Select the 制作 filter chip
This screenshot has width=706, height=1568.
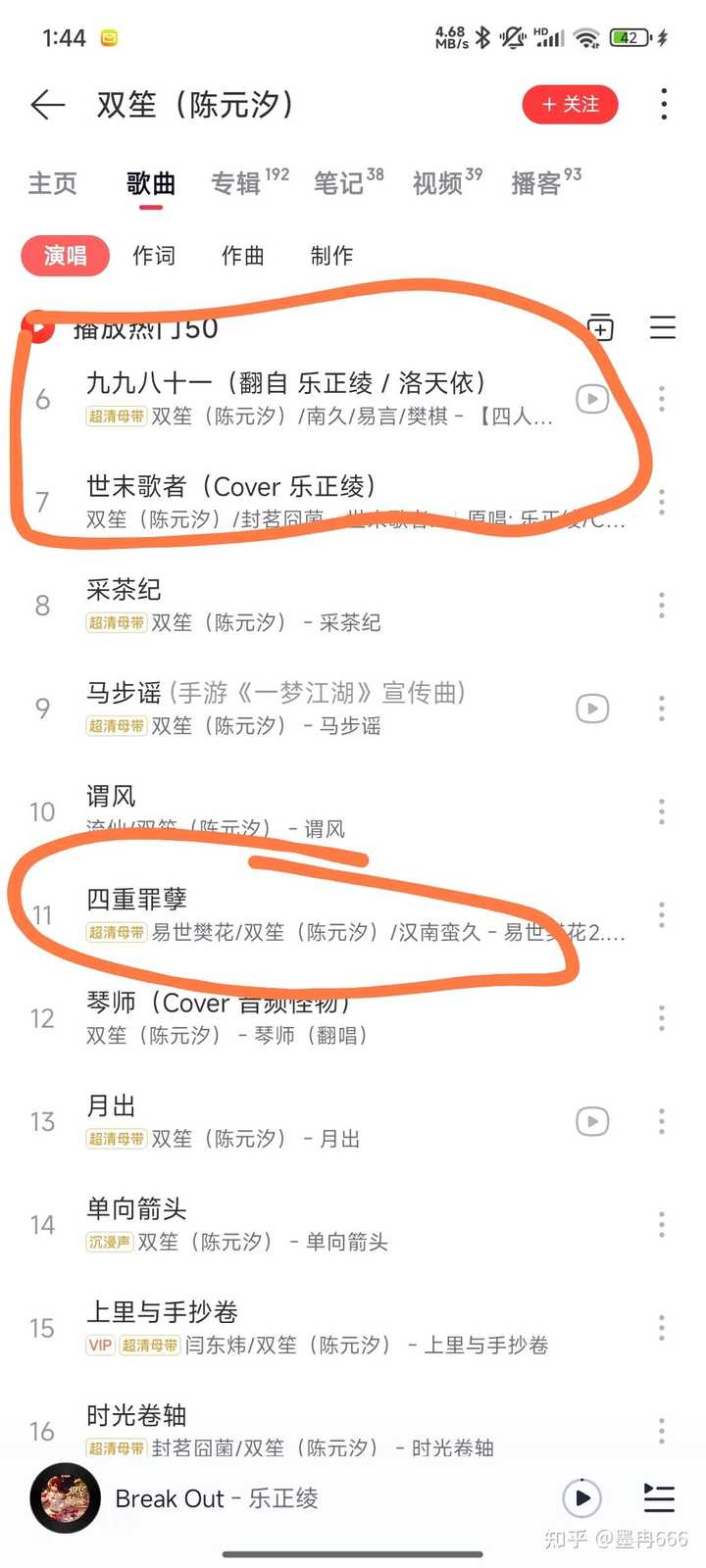click(x=331, y=256)
